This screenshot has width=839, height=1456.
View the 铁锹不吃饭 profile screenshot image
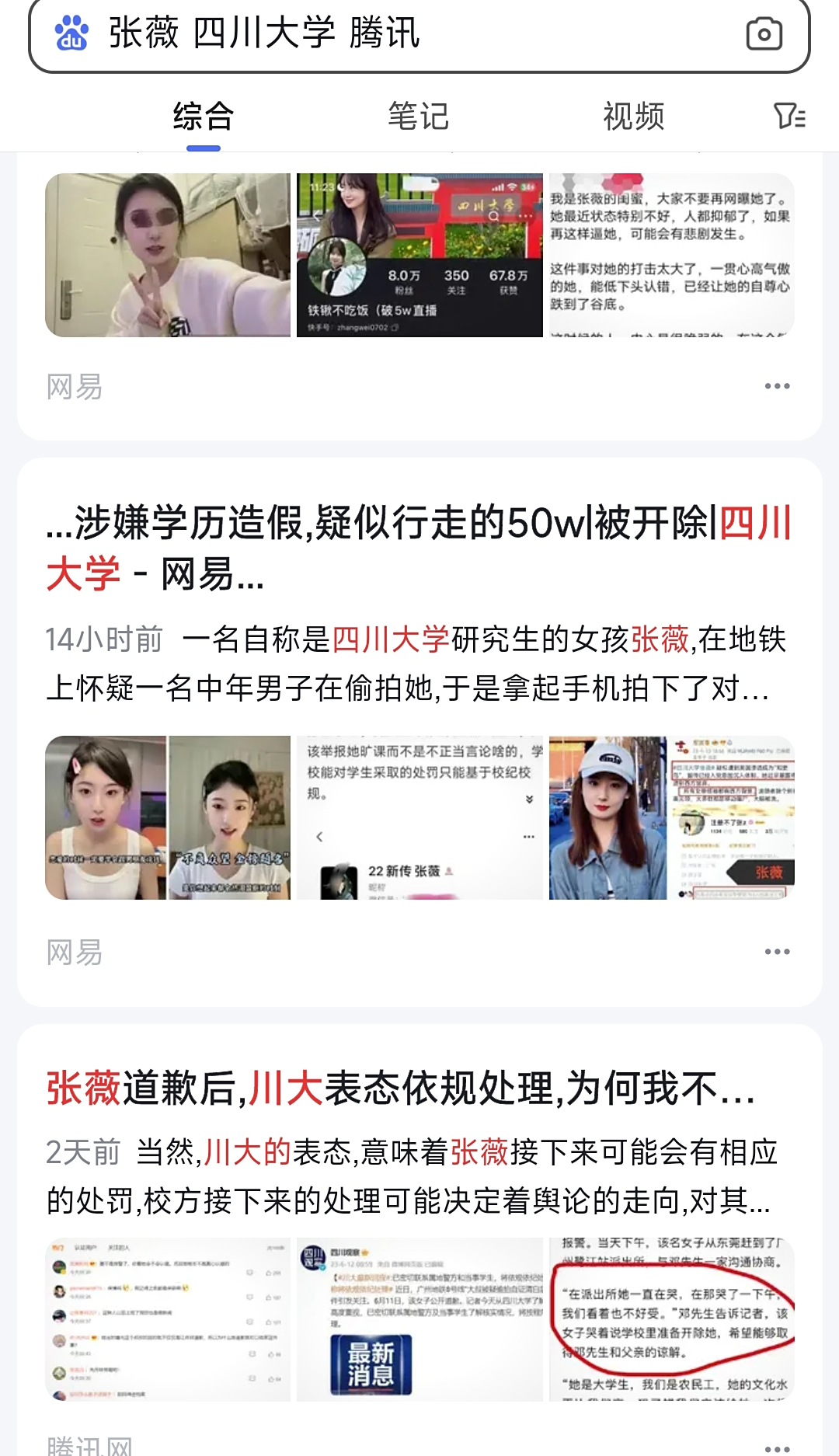(419, 255)
